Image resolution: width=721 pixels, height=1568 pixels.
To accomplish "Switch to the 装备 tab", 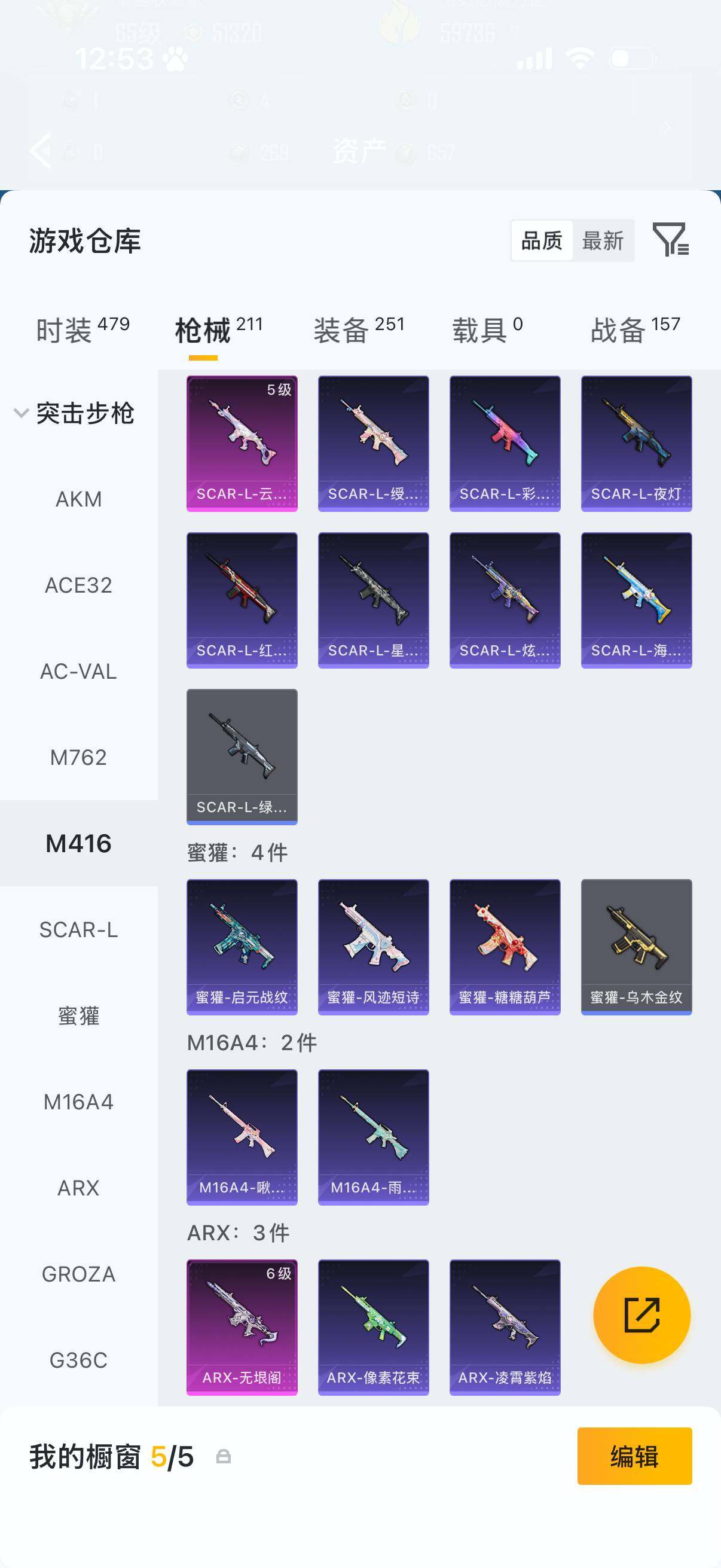I will [x=359, y=330].
